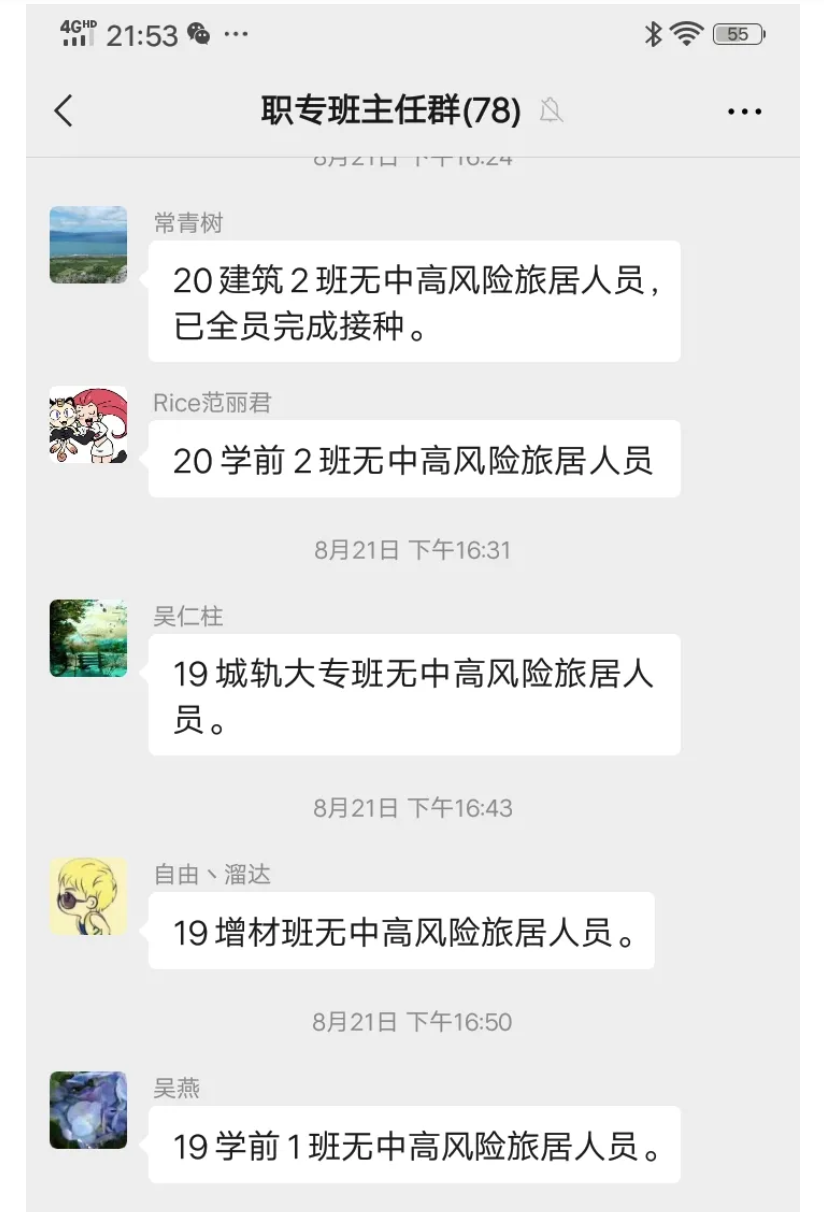View 吴仁柱's profile avatar
This screenshot has height=1212, width=824.
pos(88,638)
